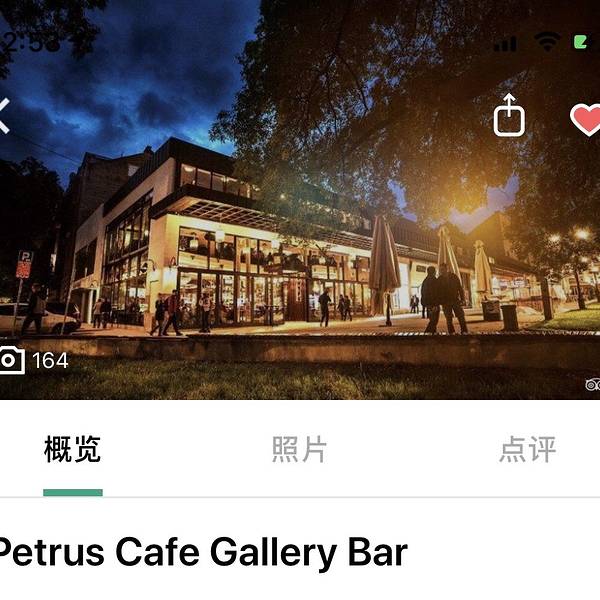600x600 pixels.
Task: Go back to the previous screen
Action: coord(5,116)
